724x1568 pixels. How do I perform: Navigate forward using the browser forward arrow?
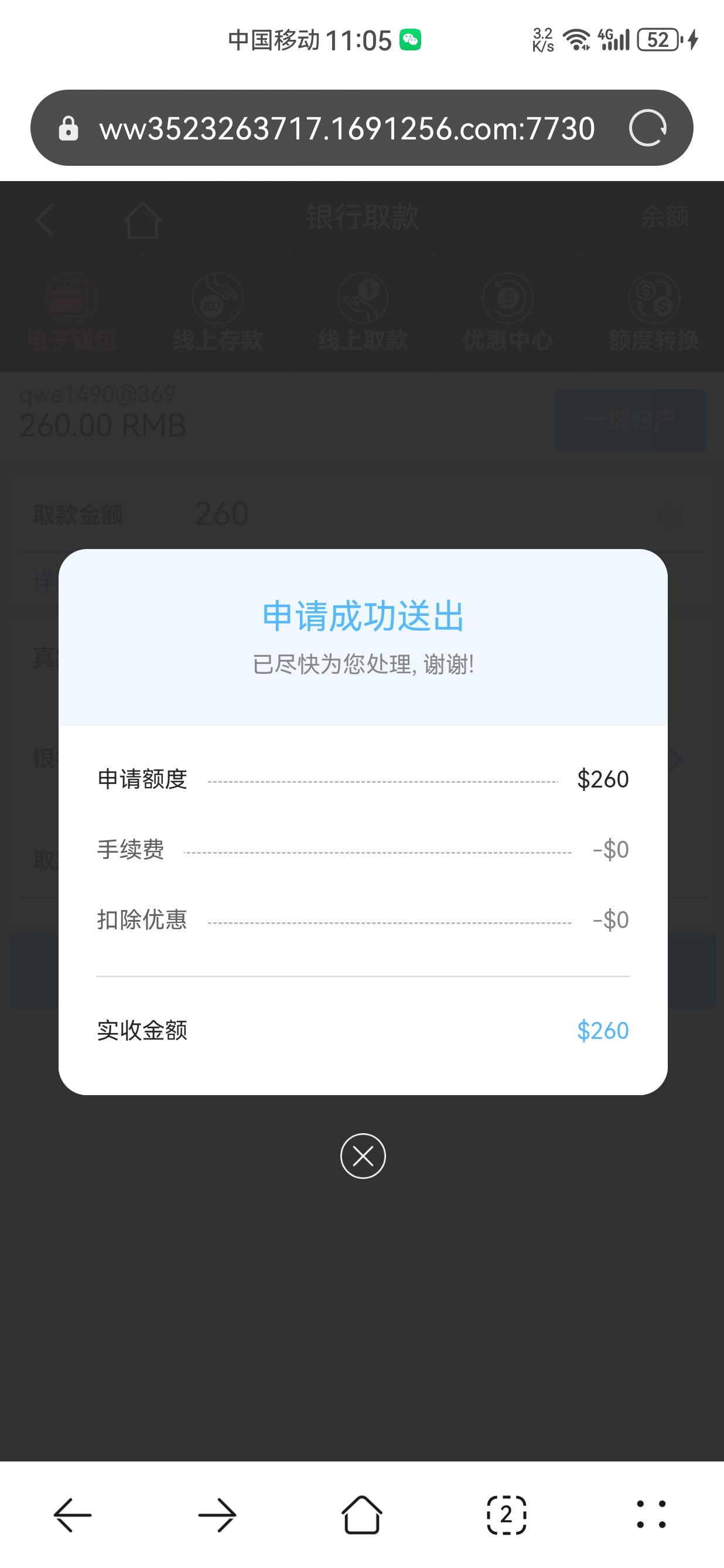[217, 1515]
